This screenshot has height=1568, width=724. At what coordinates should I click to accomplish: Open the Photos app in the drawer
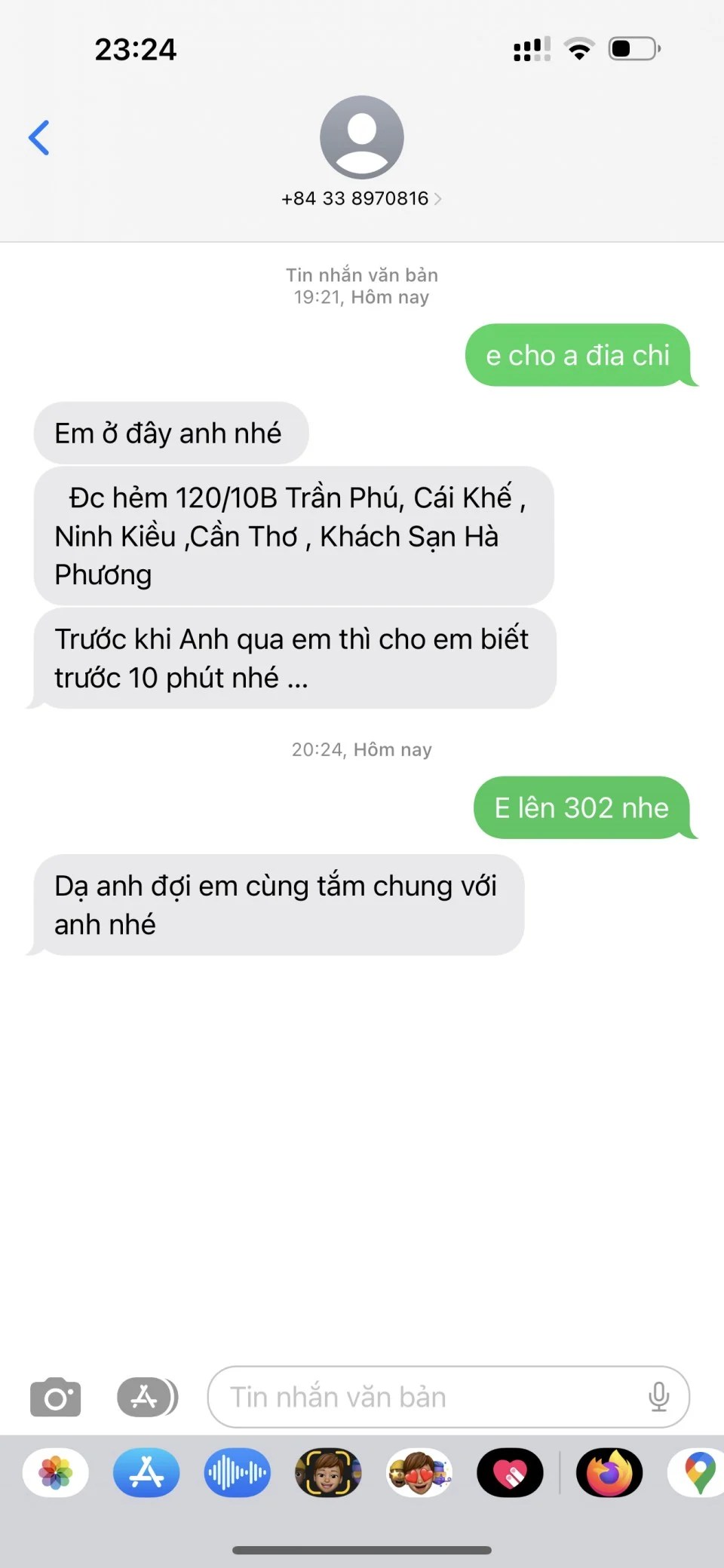pyautogui.click(x=56, y=1472)
